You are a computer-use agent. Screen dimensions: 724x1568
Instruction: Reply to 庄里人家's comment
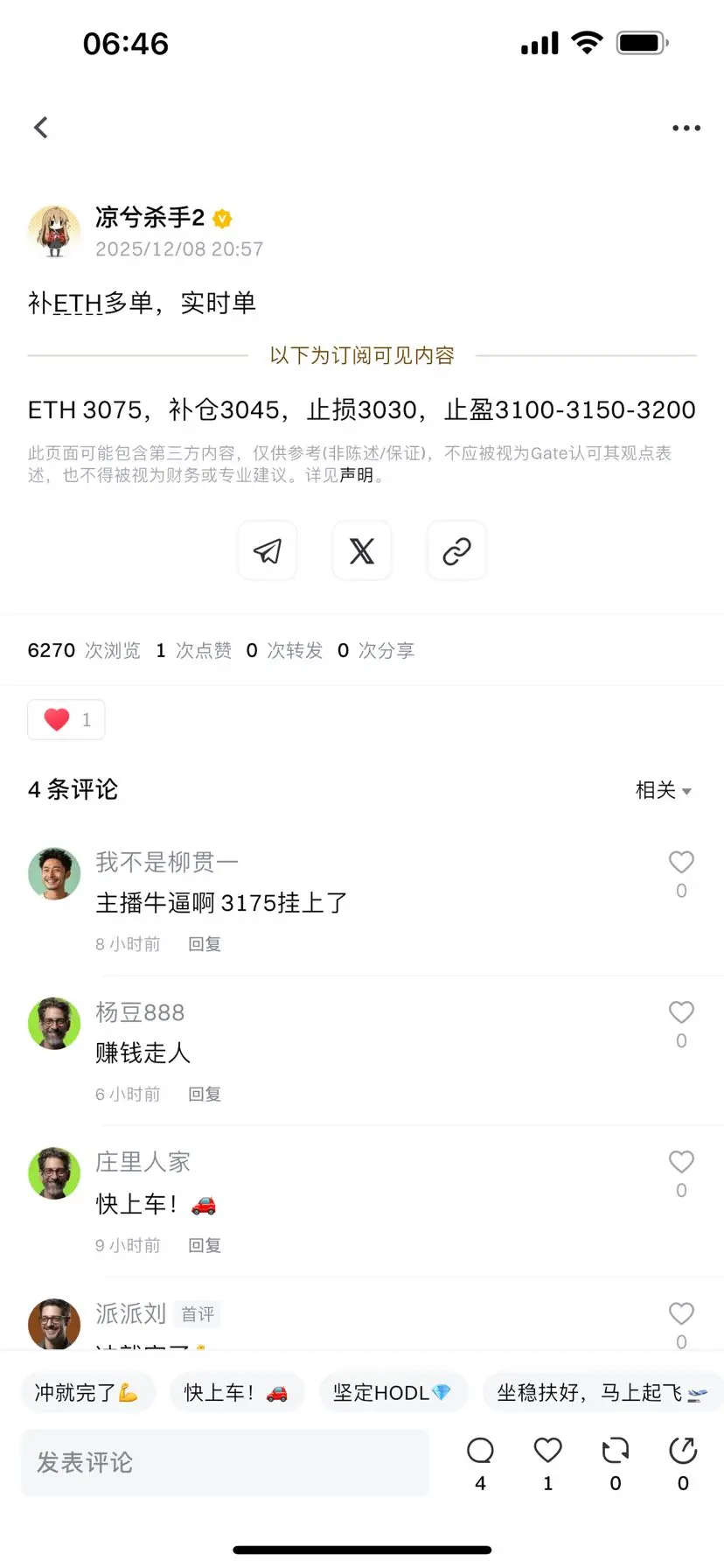pyautogui.click(x=204, y=1244)
